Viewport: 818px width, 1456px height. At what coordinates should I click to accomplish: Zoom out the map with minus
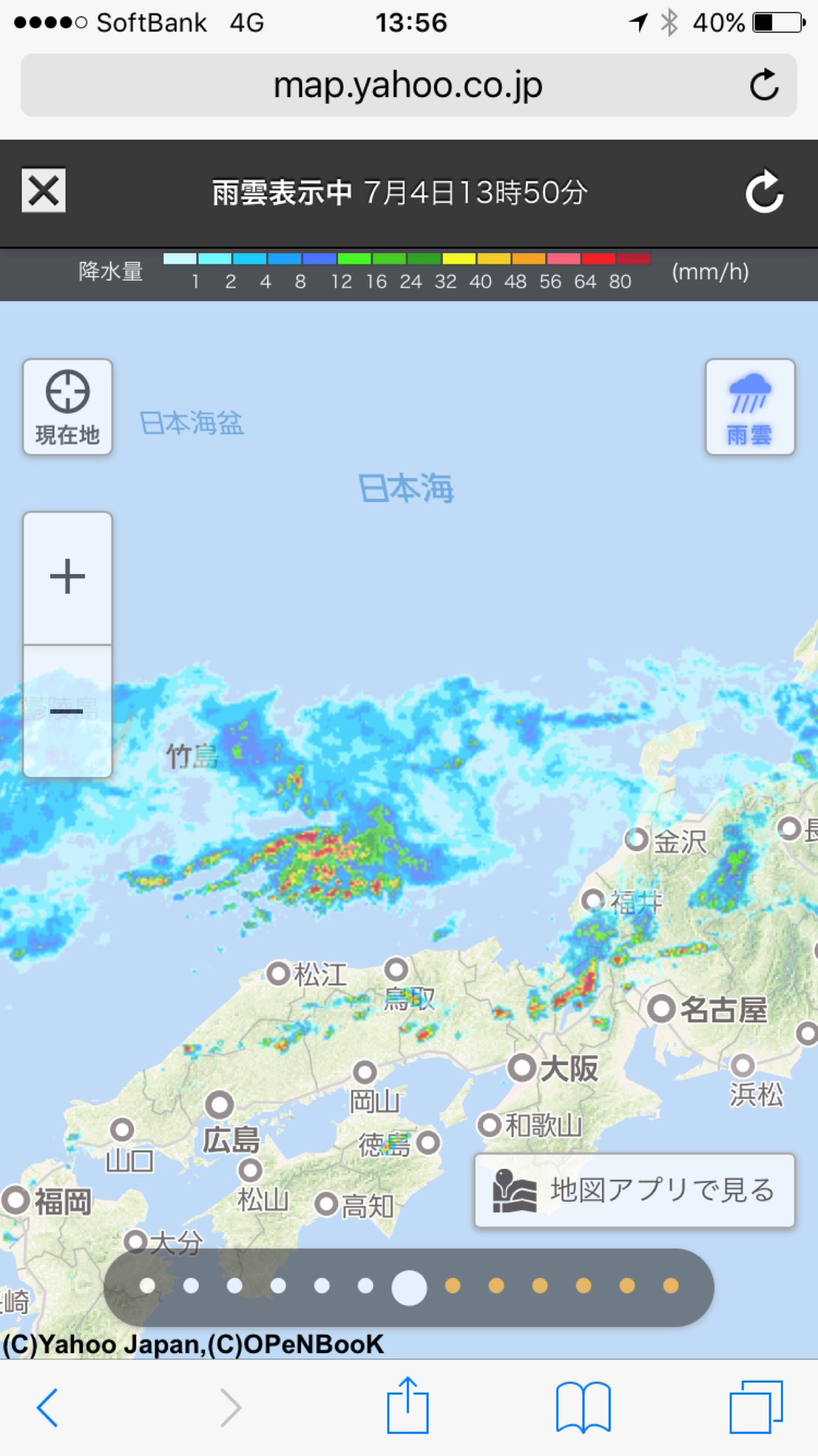[68, 711]
